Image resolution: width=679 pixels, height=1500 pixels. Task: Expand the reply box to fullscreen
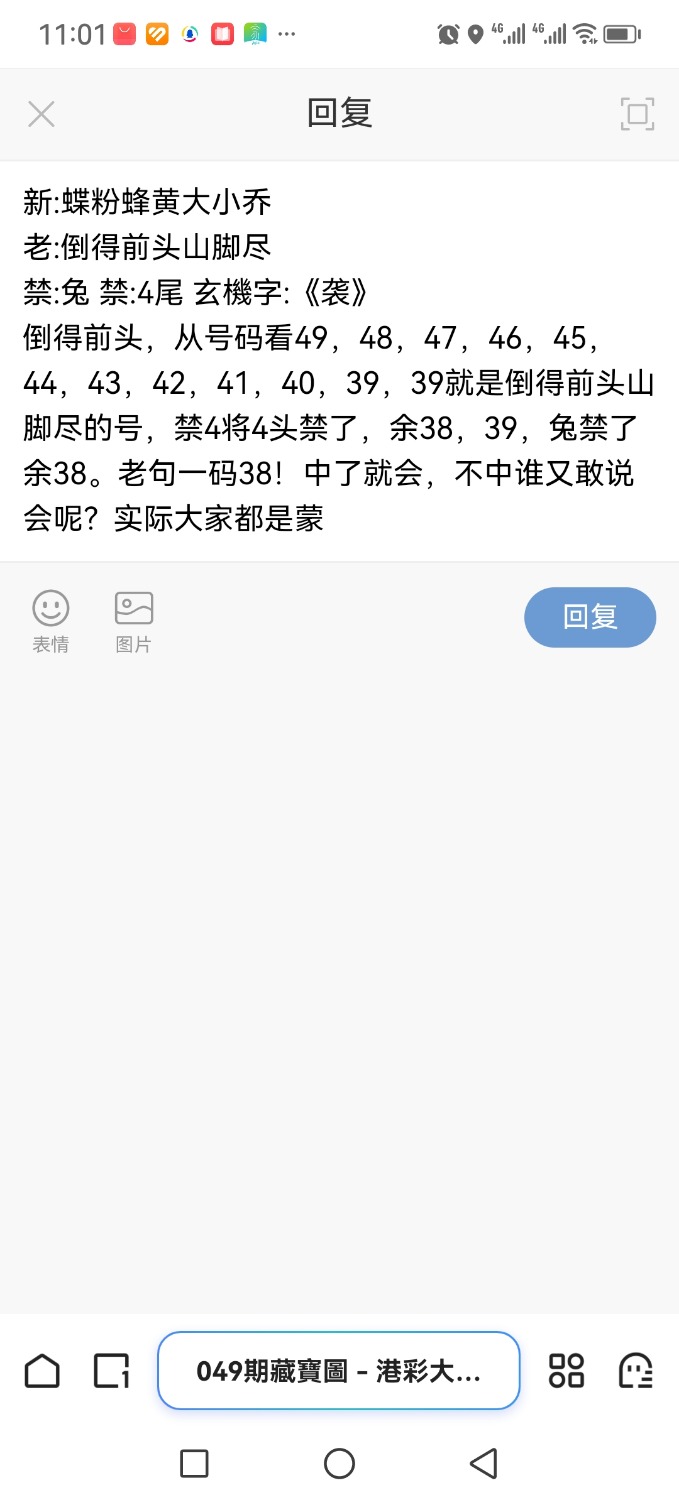click(637, 114)
